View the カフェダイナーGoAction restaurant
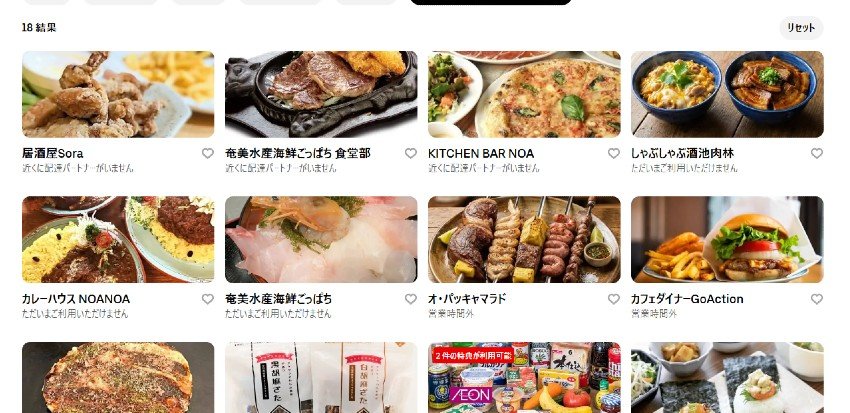The image size is (850, 413). click(x=727, y=240)
